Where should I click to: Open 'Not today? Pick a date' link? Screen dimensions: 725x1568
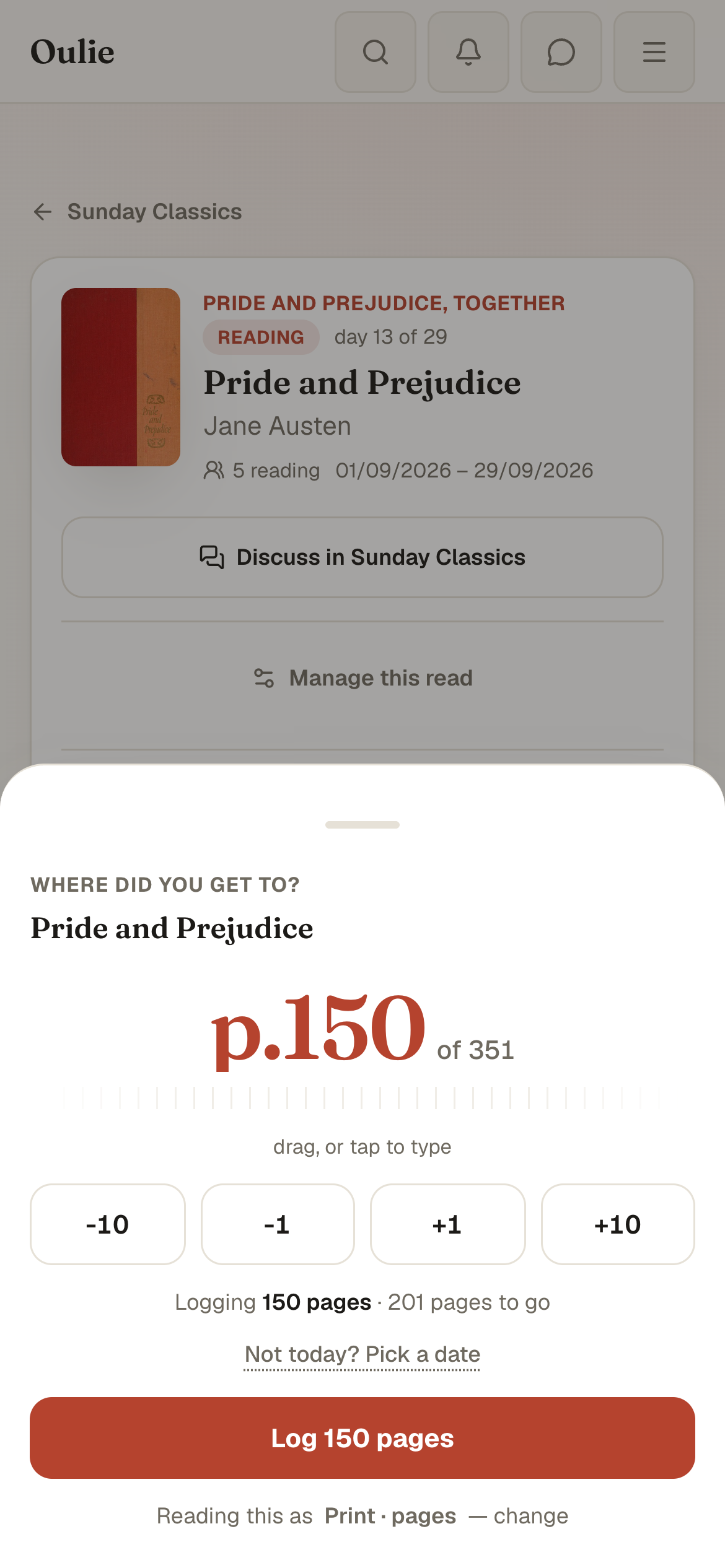(362, 1354)
